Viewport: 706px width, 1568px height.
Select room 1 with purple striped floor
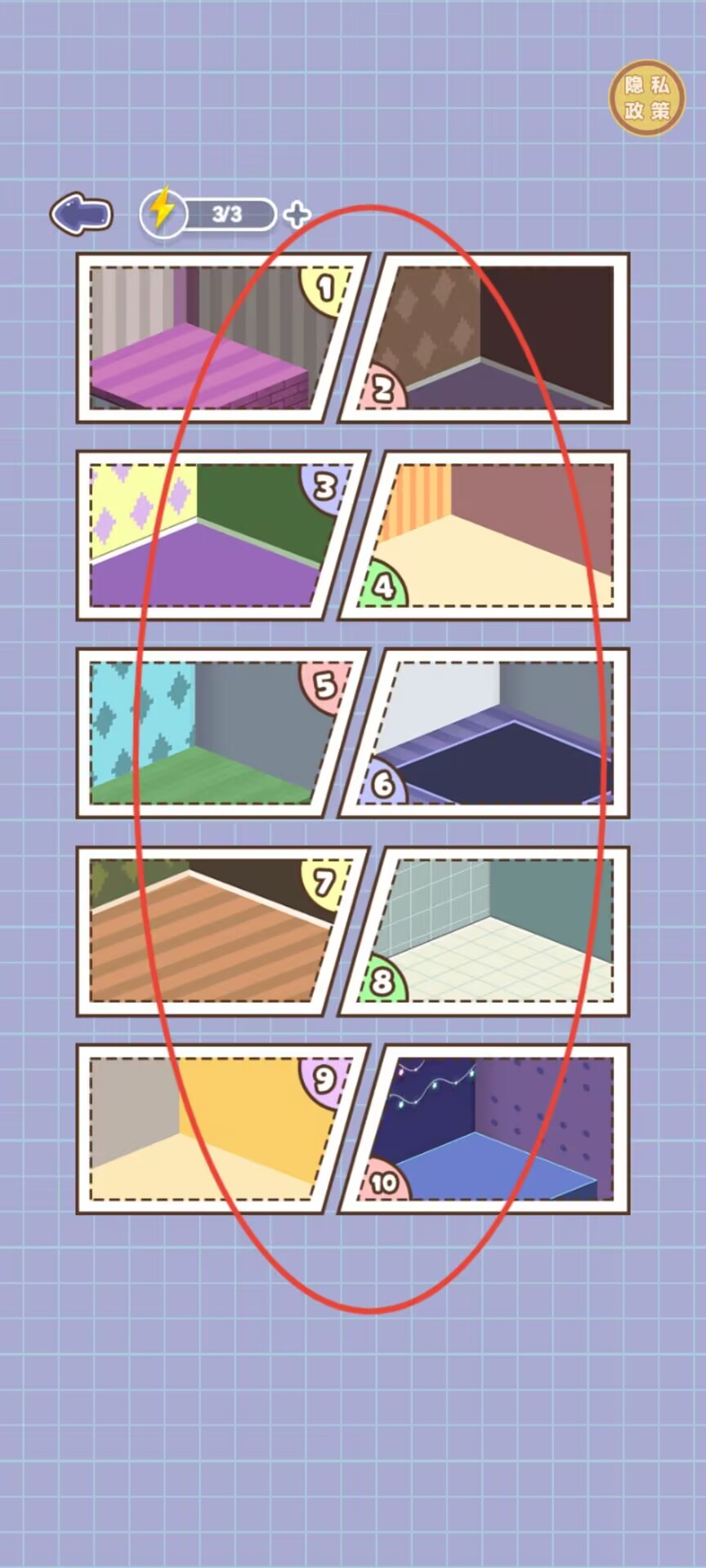click(212, 337)
